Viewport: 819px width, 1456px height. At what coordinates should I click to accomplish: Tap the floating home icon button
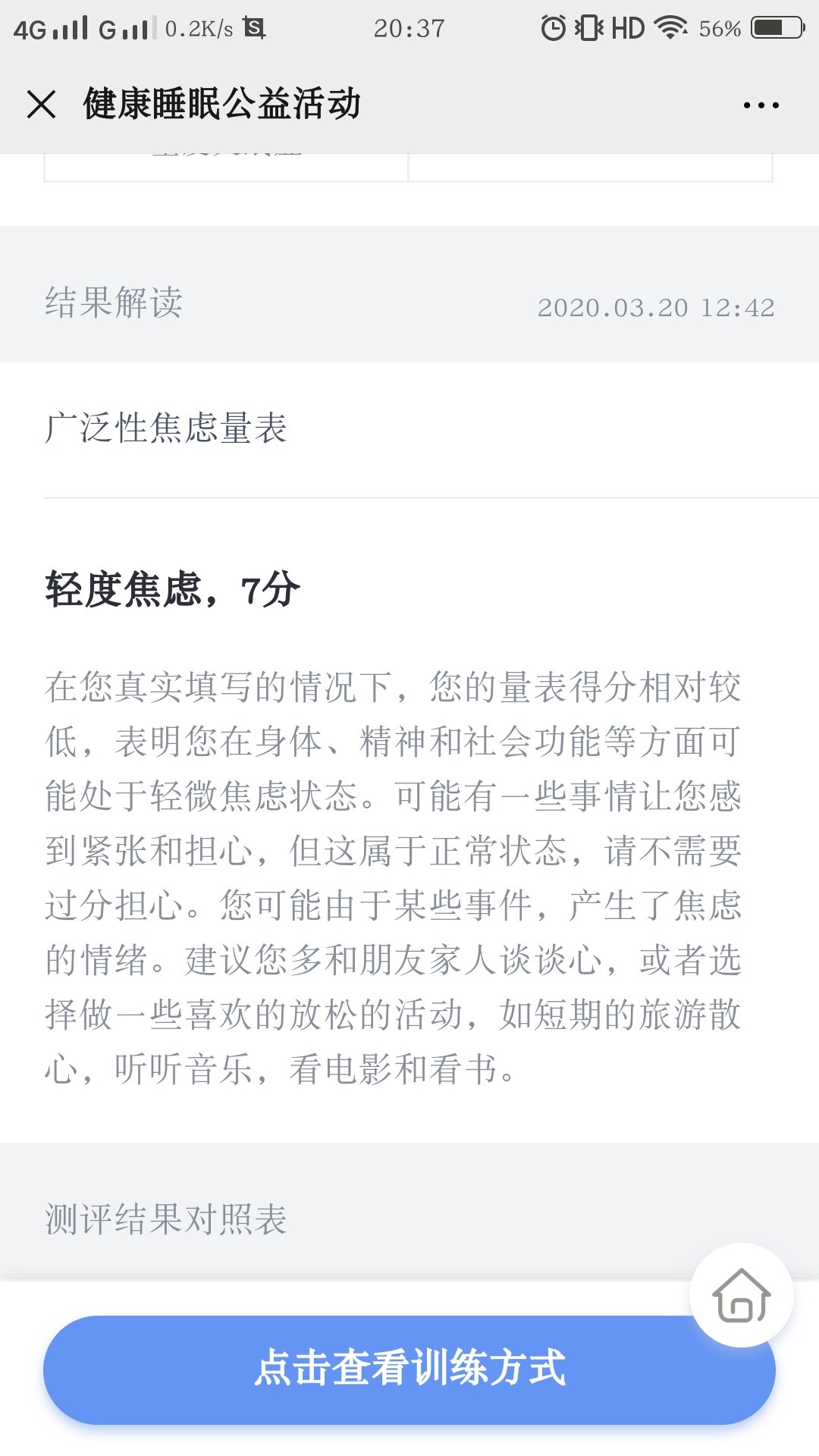coord(741,1295)
